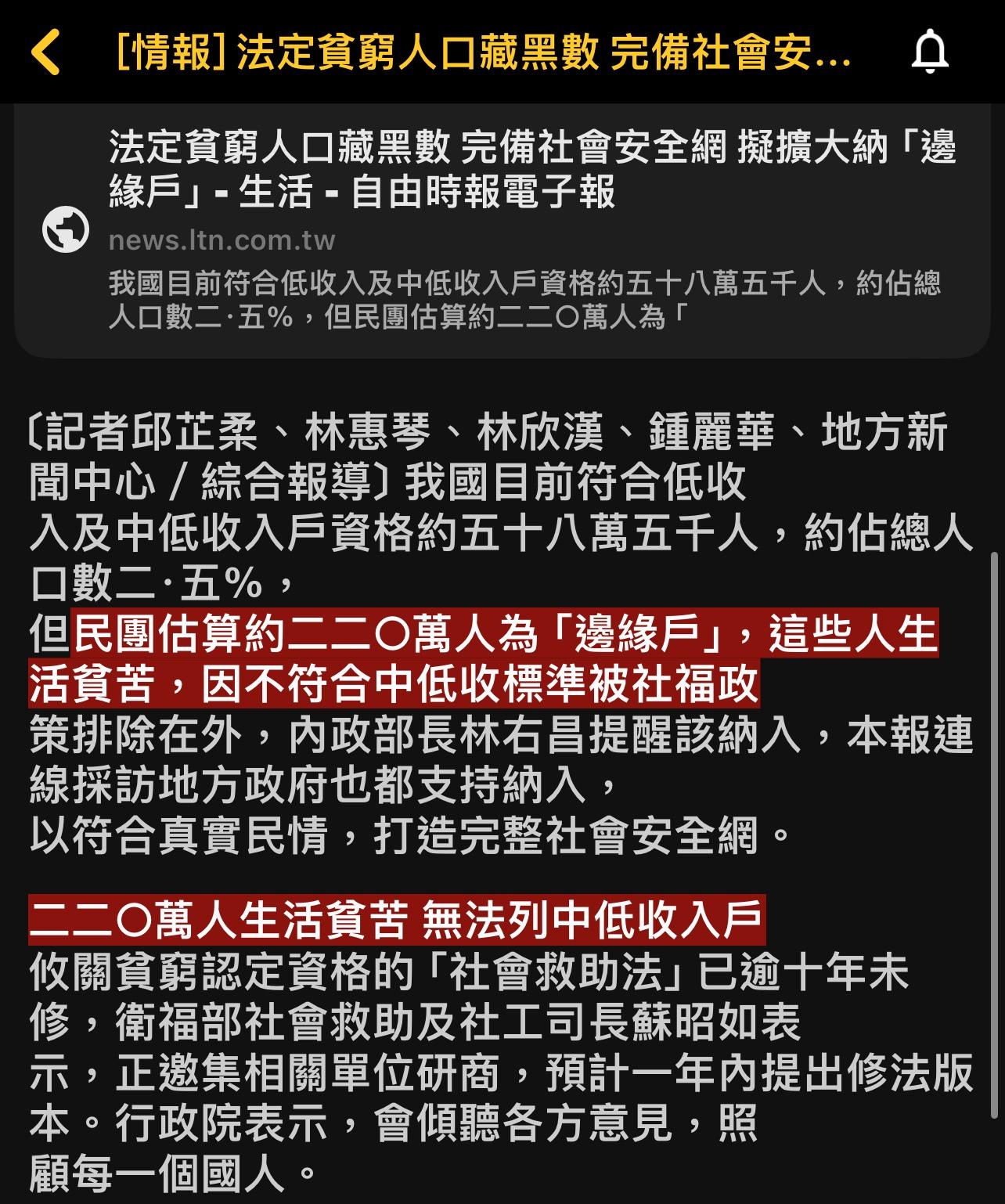Open the news.ltn.com.tw article link card
Viewport: 1005px width, 1204px height.
(x=501, y=231)
